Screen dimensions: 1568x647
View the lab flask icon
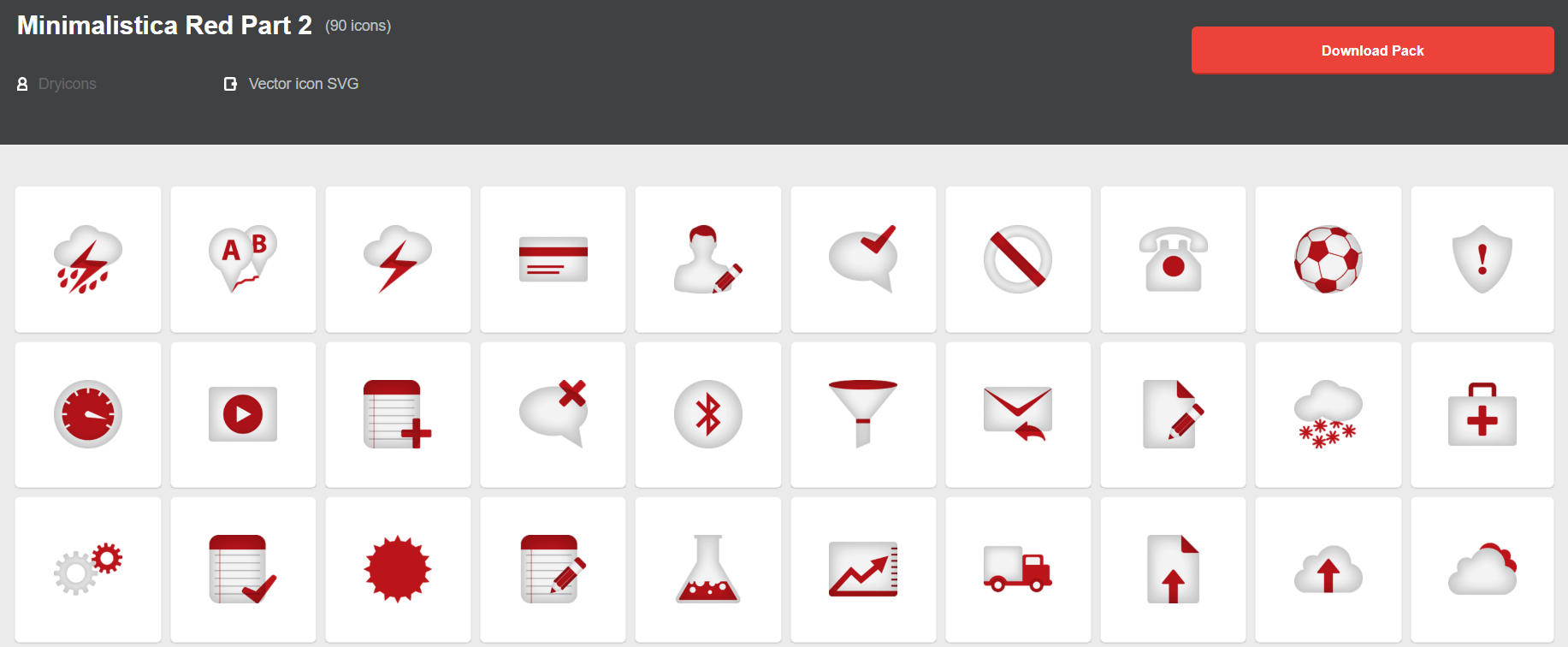pos(707,569)
